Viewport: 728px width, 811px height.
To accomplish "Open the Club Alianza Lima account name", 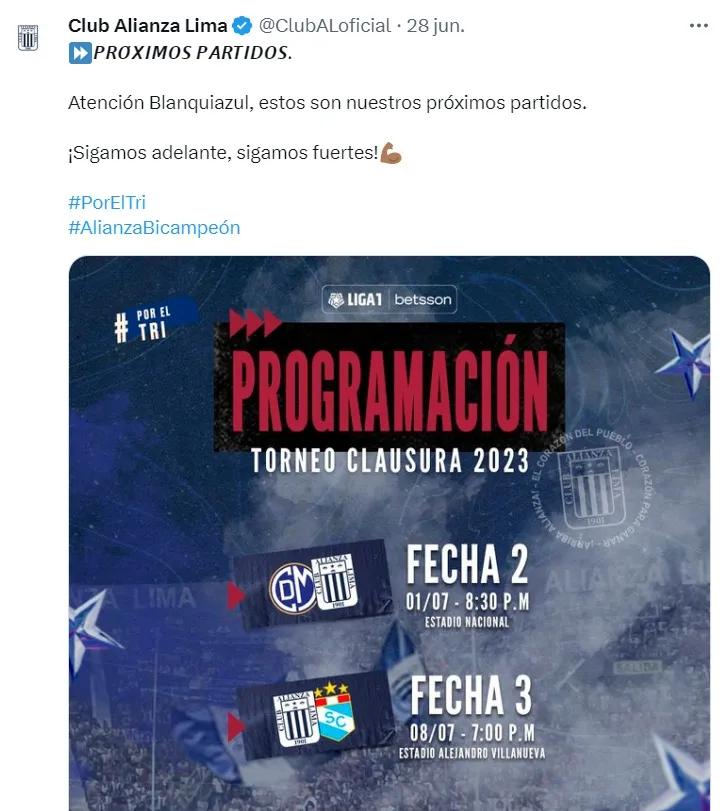I will click(x=147, y=26).
